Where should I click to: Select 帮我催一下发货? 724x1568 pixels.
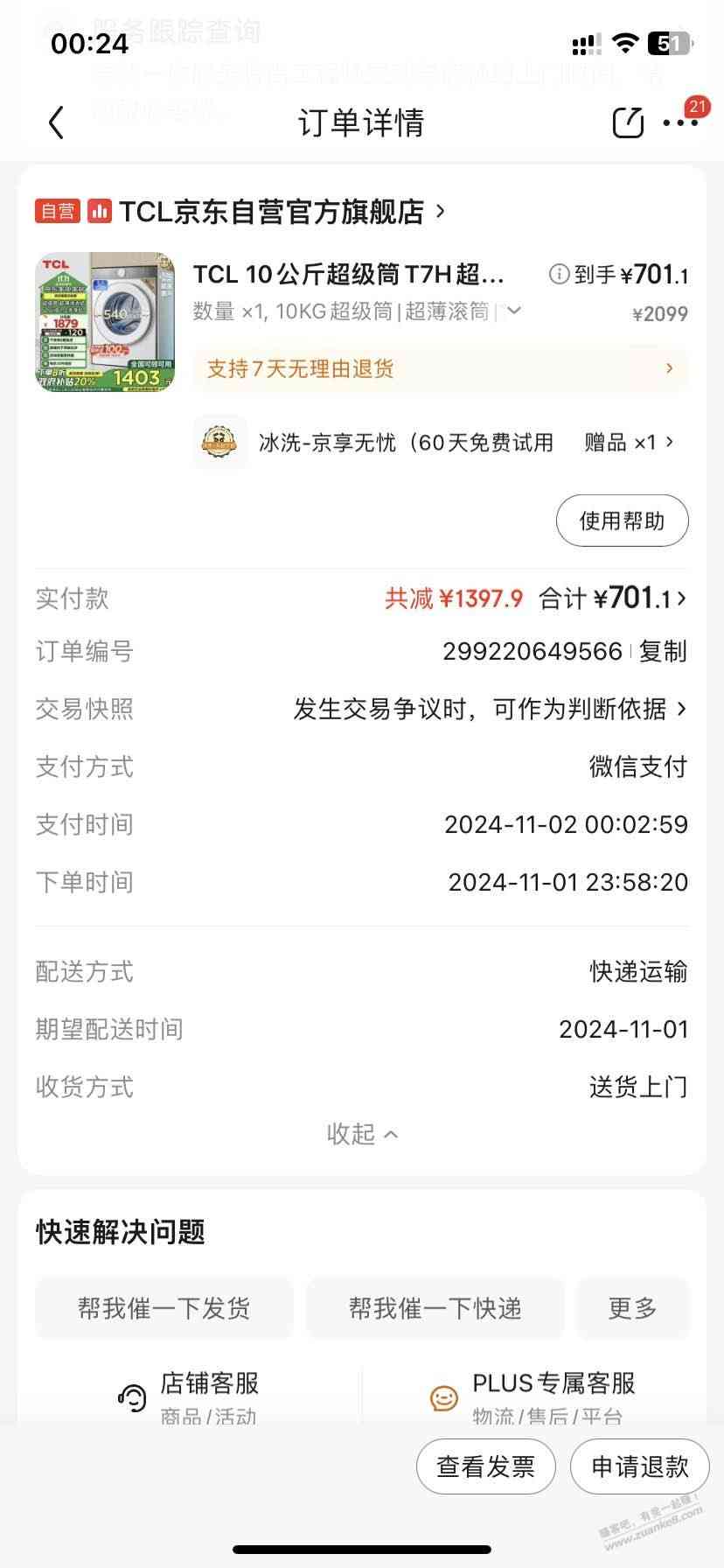164,1308
